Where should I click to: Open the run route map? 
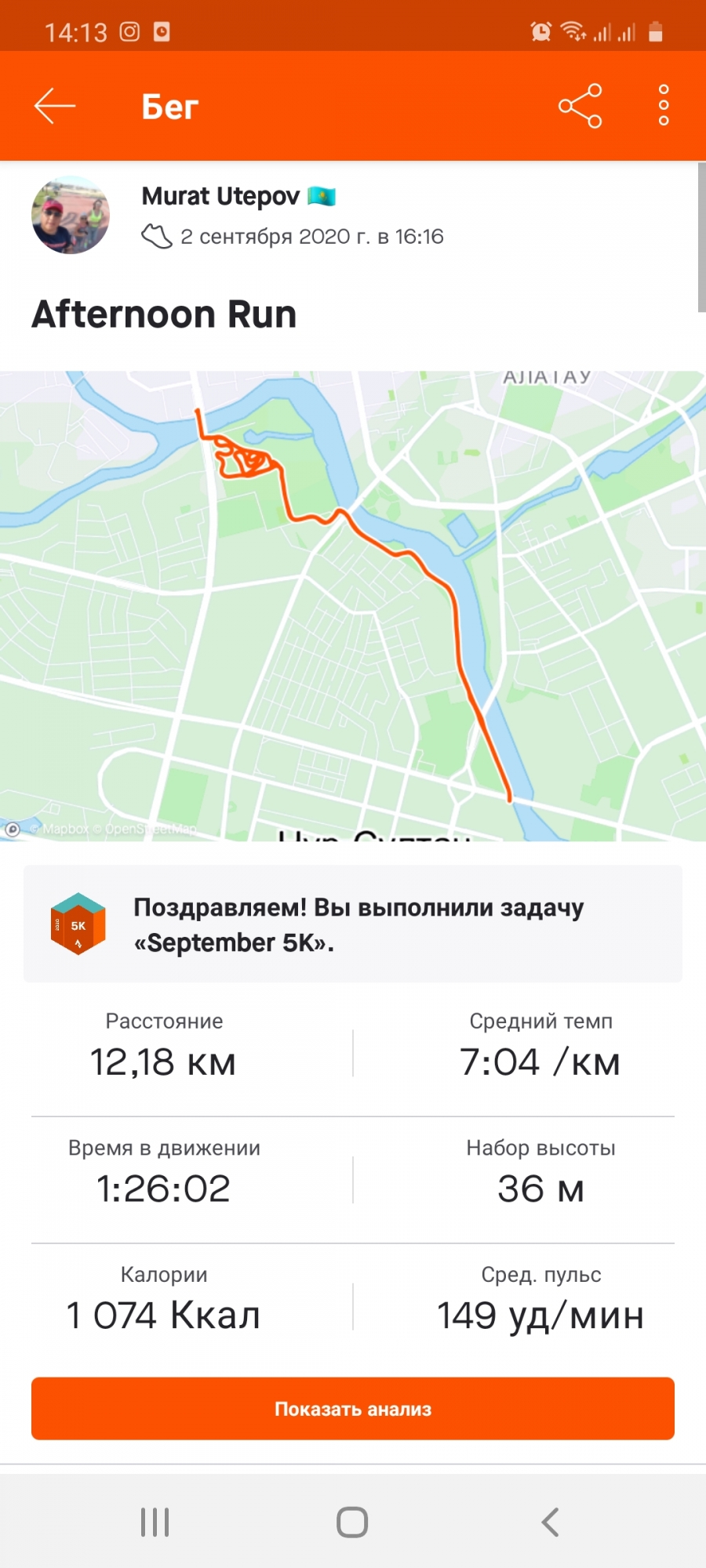353,605
